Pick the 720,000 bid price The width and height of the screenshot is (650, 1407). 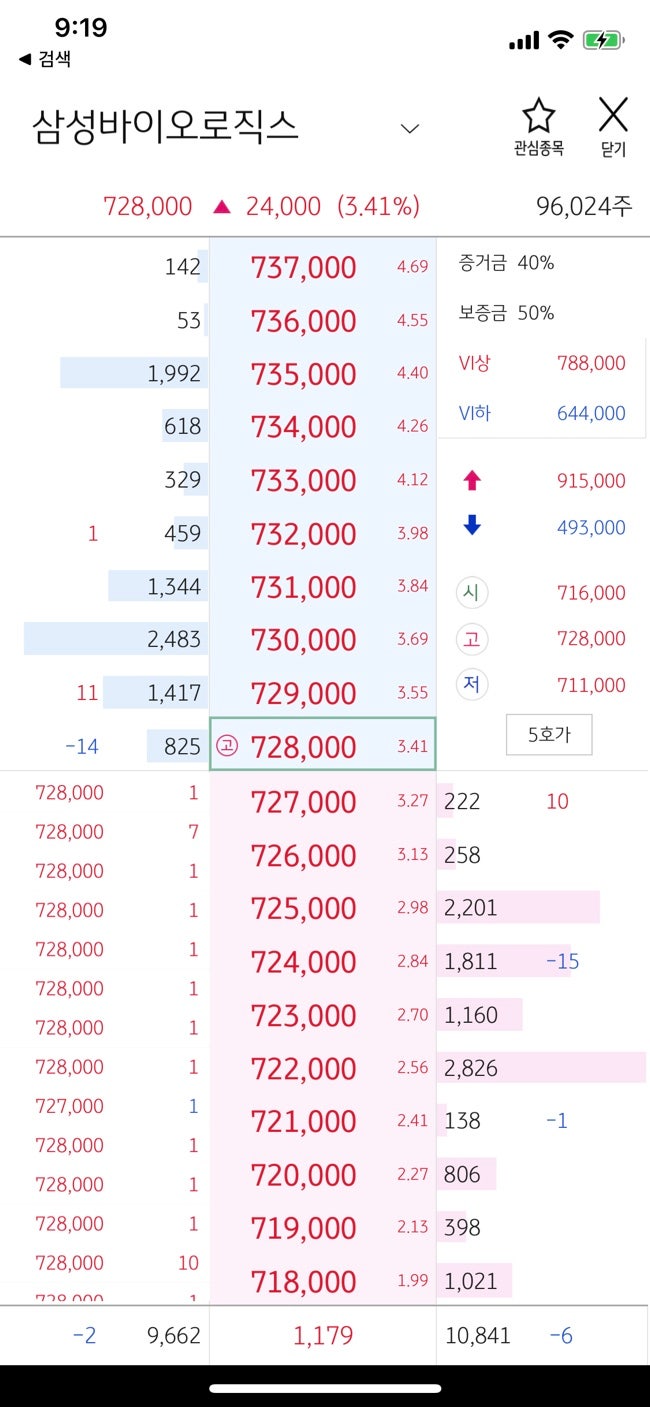coord(303,1175)
